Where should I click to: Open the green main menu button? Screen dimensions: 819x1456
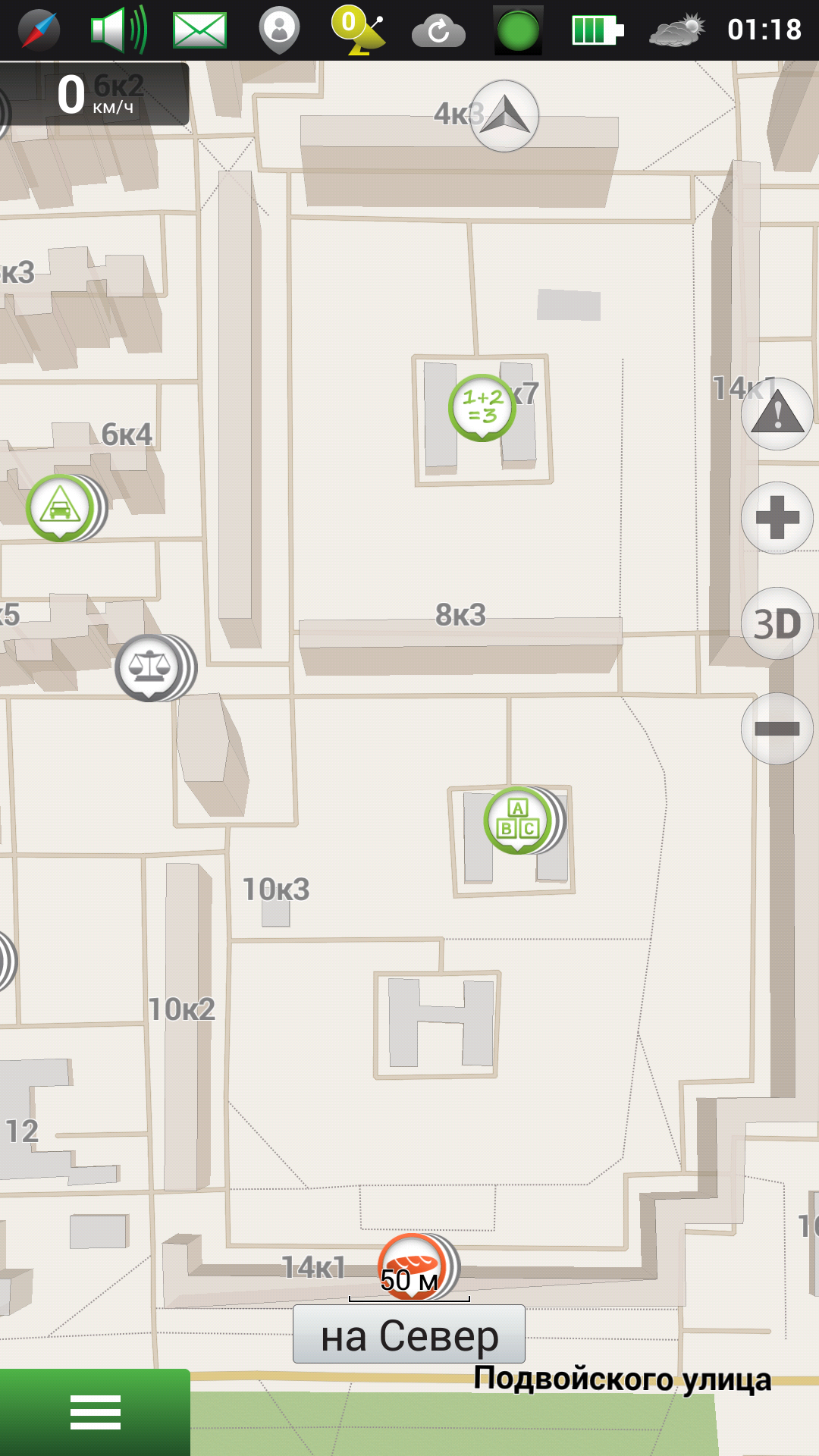click(x=95, y=1412)
